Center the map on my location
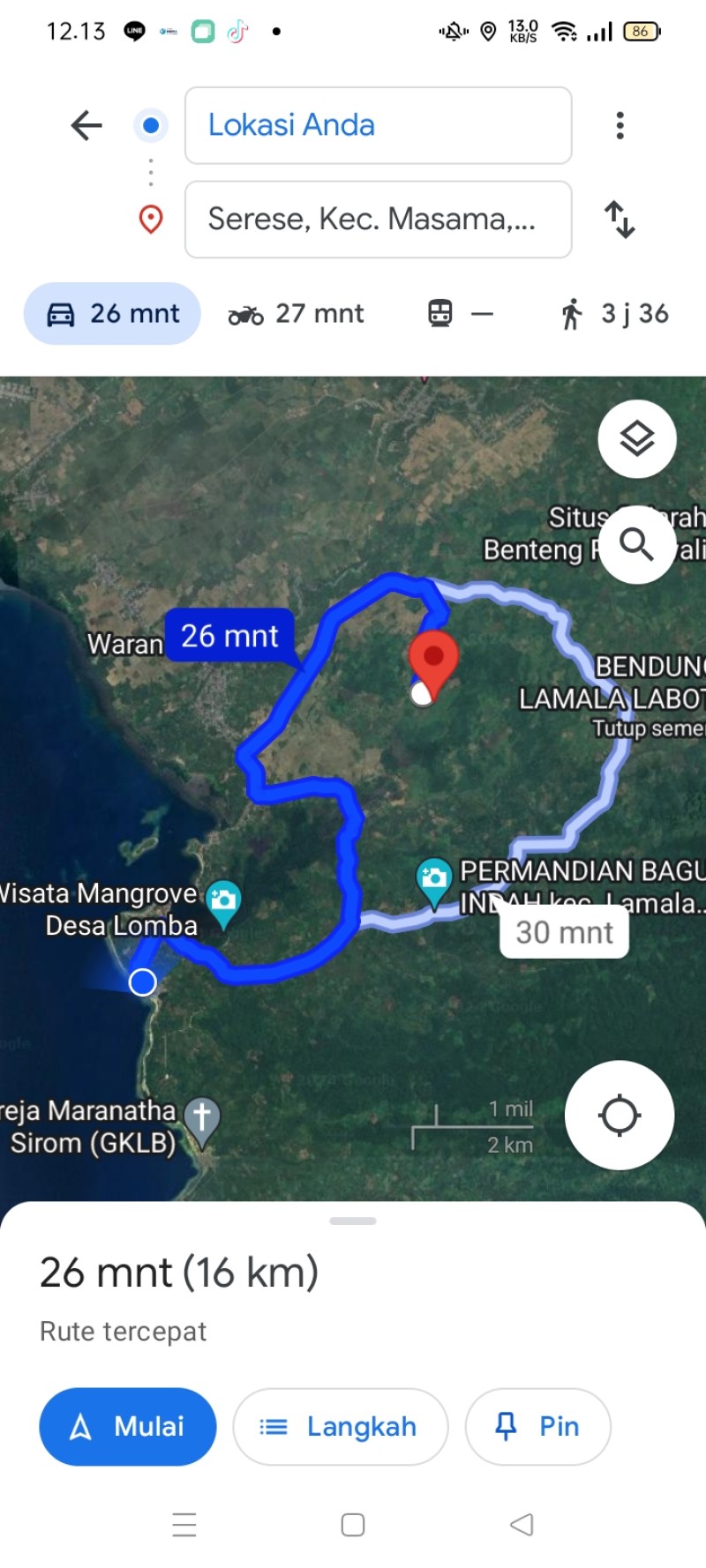The width and height of the screenshot is (706, 1568). coord(620,1115)
